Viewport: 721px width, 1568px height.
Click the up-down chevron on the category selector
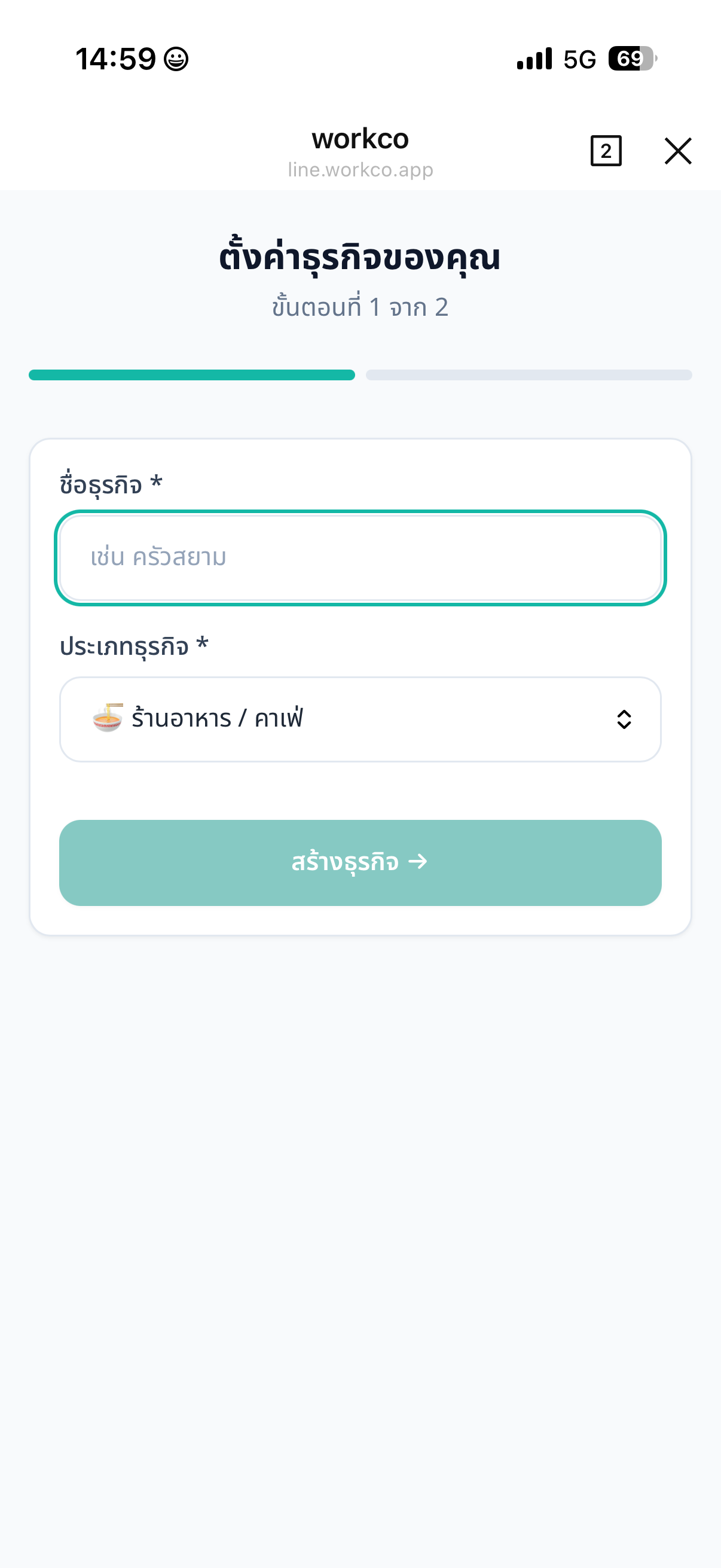[x=625, y=719]
